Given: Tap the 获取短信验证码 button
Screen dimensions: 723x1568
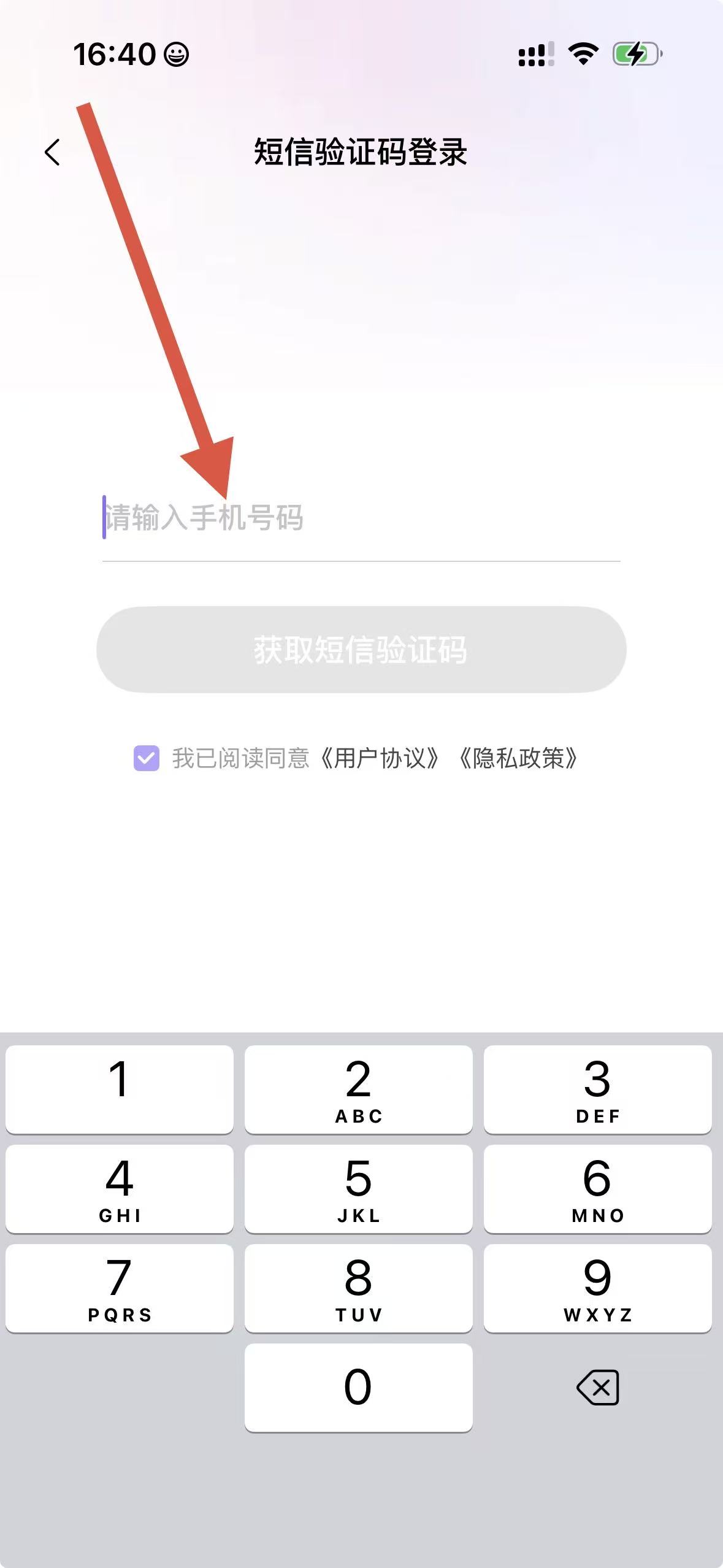Looking at the screenshot, I should point(361,650).
